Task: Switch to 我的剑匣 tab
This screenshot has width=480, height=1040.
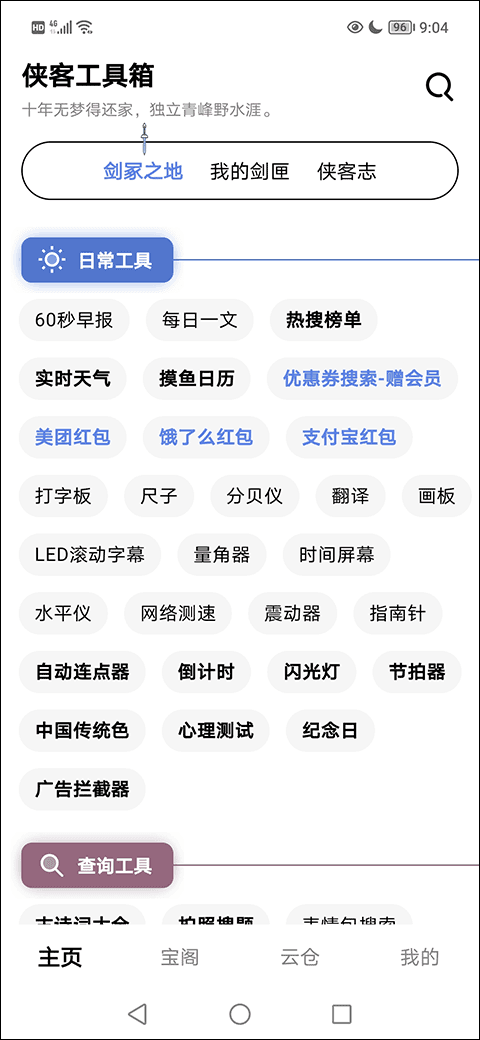Action: click(250, 172)
